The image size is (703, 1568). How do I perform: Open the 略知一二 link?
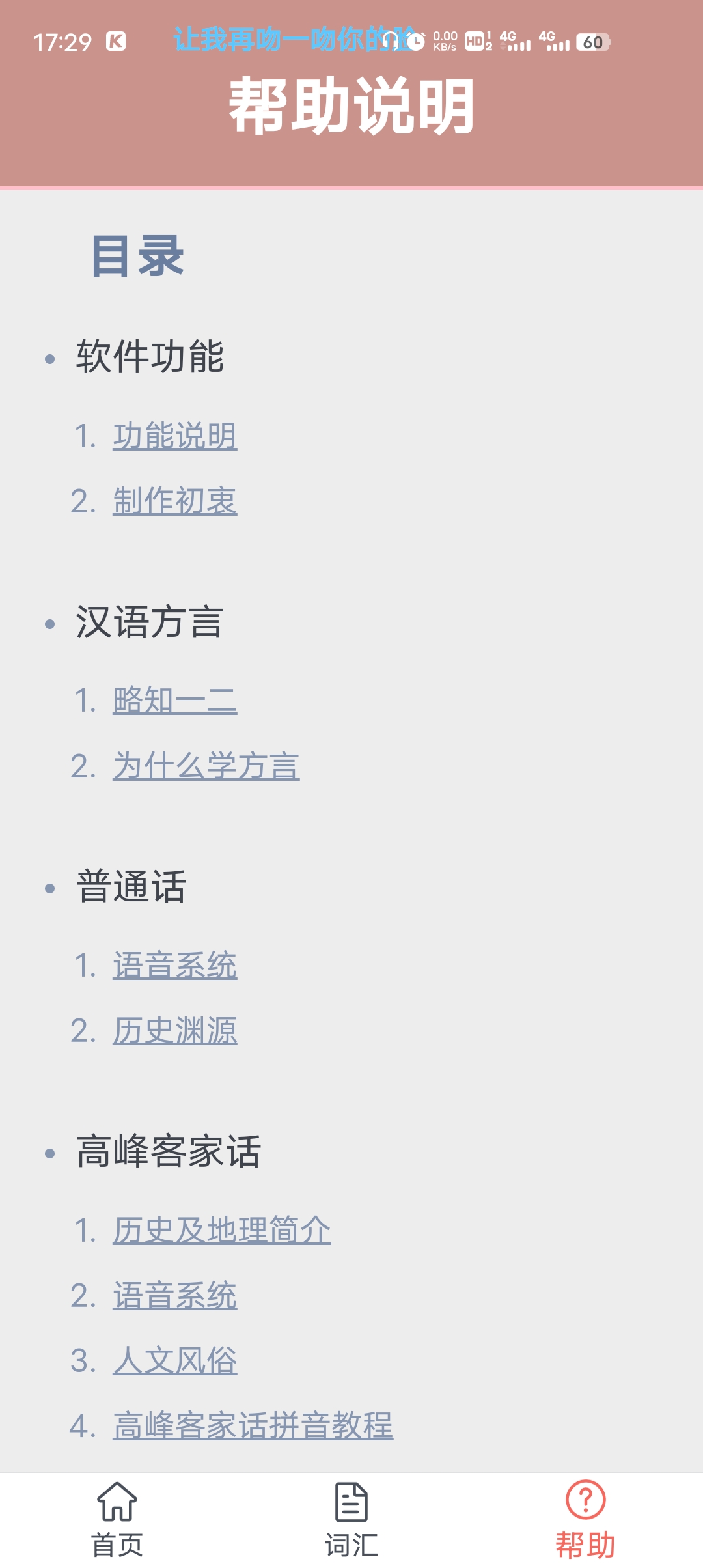click(174, 701)
